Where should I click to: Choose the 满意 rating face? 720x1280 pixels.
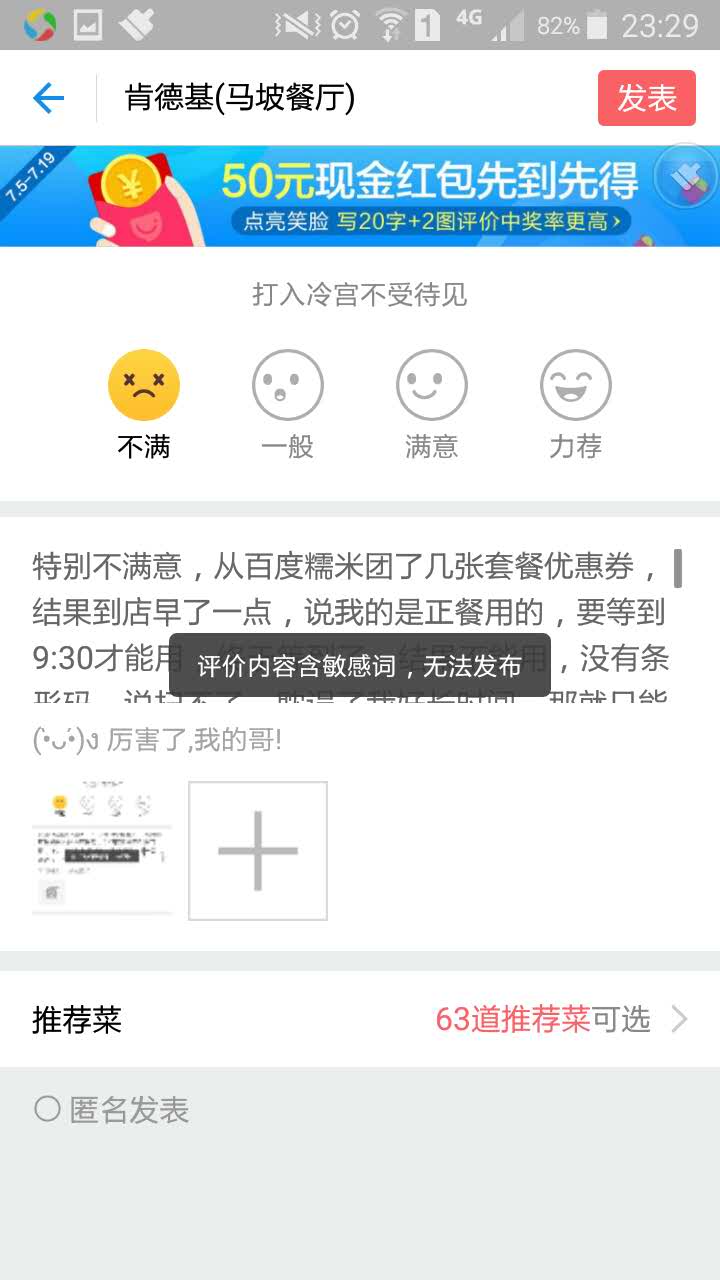point(432,385)
